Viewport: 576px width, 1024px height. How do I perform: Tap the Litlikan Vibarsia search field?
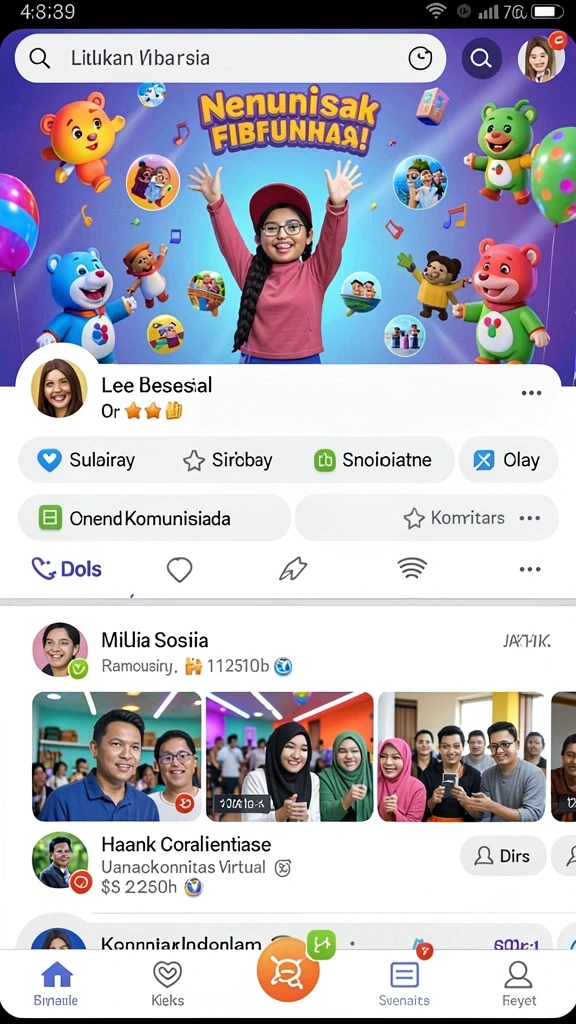pyautogui.click(x=230, y=59)
